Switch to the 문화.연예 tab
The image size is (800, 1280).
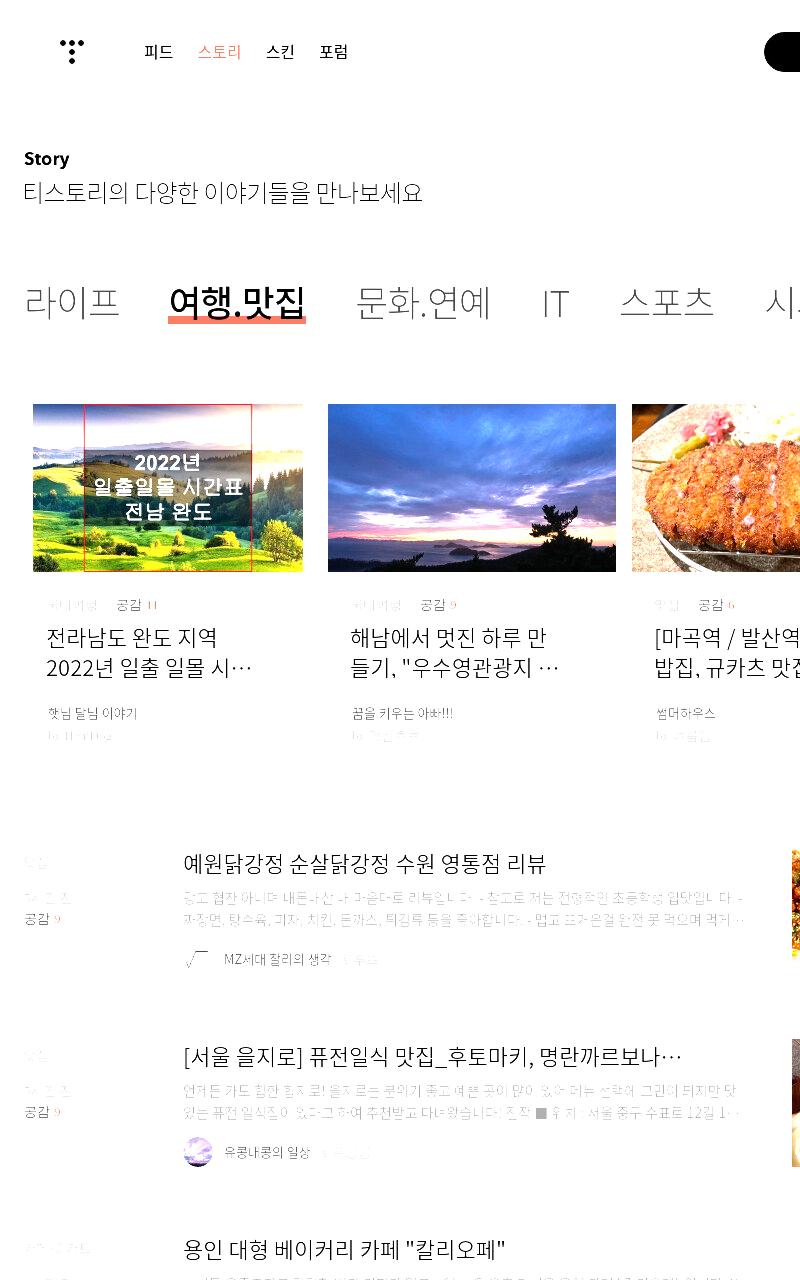tap(424, 302)
